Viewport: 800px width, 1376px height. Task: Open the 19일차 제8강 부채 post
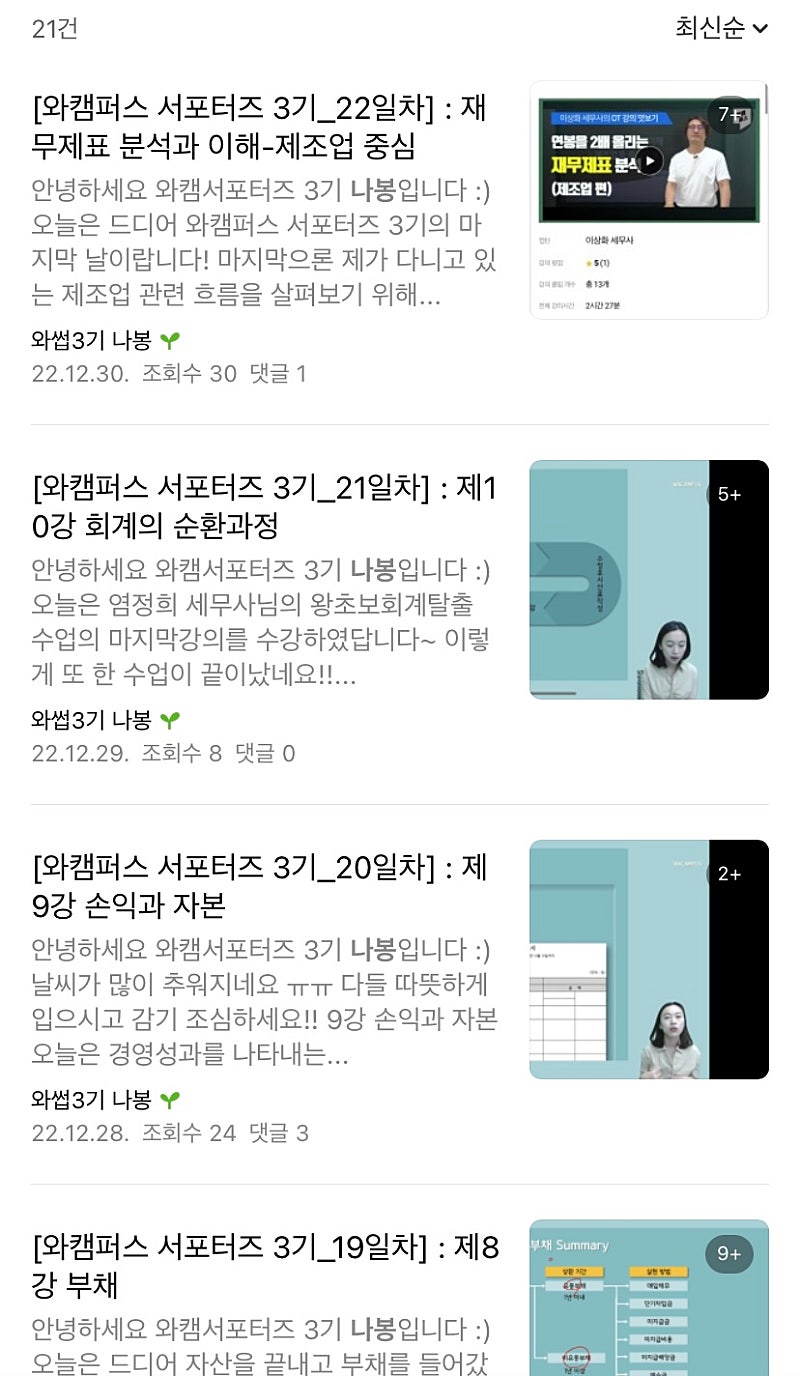coord(264,1265)
